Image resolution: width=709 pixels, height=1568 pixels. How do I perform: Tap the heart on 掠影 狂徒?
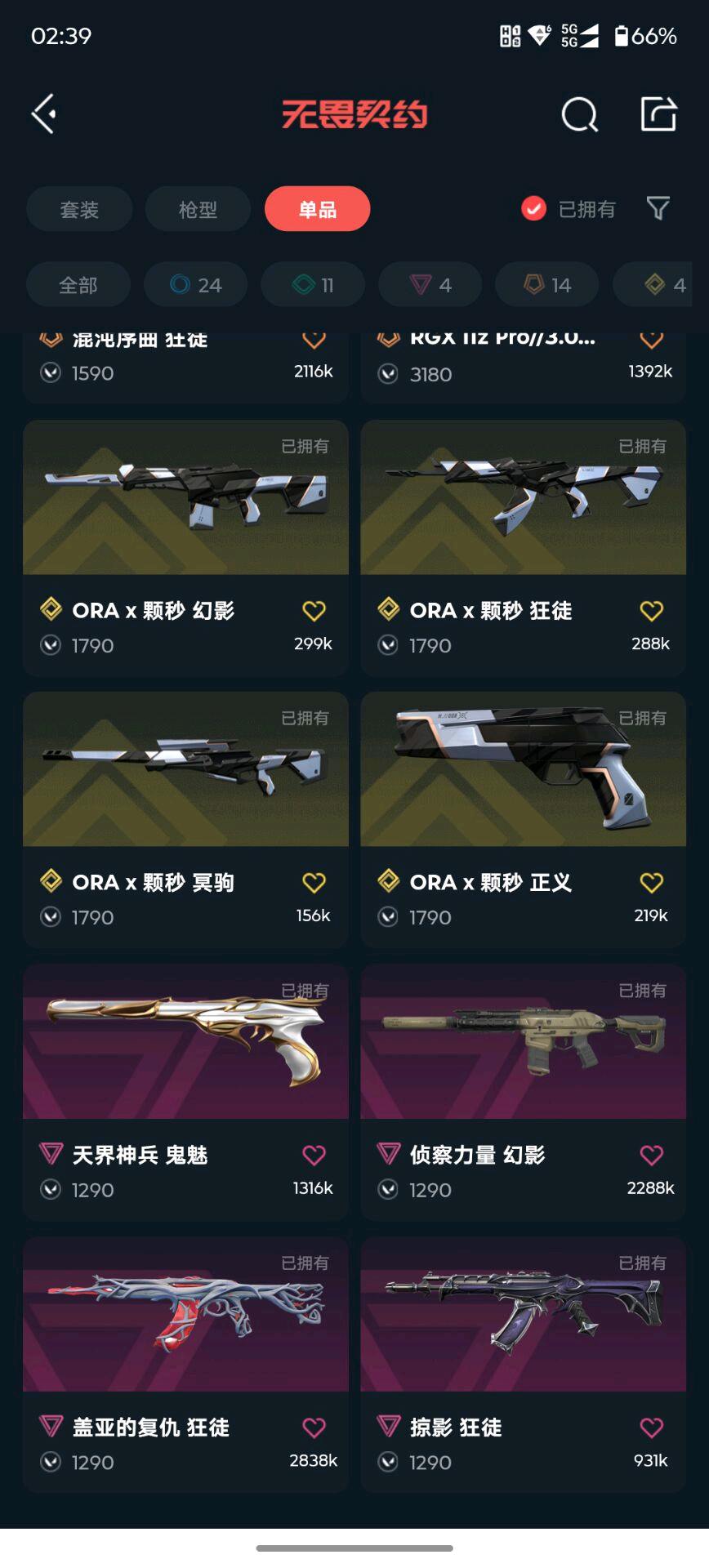click(x=651, y=1427)
